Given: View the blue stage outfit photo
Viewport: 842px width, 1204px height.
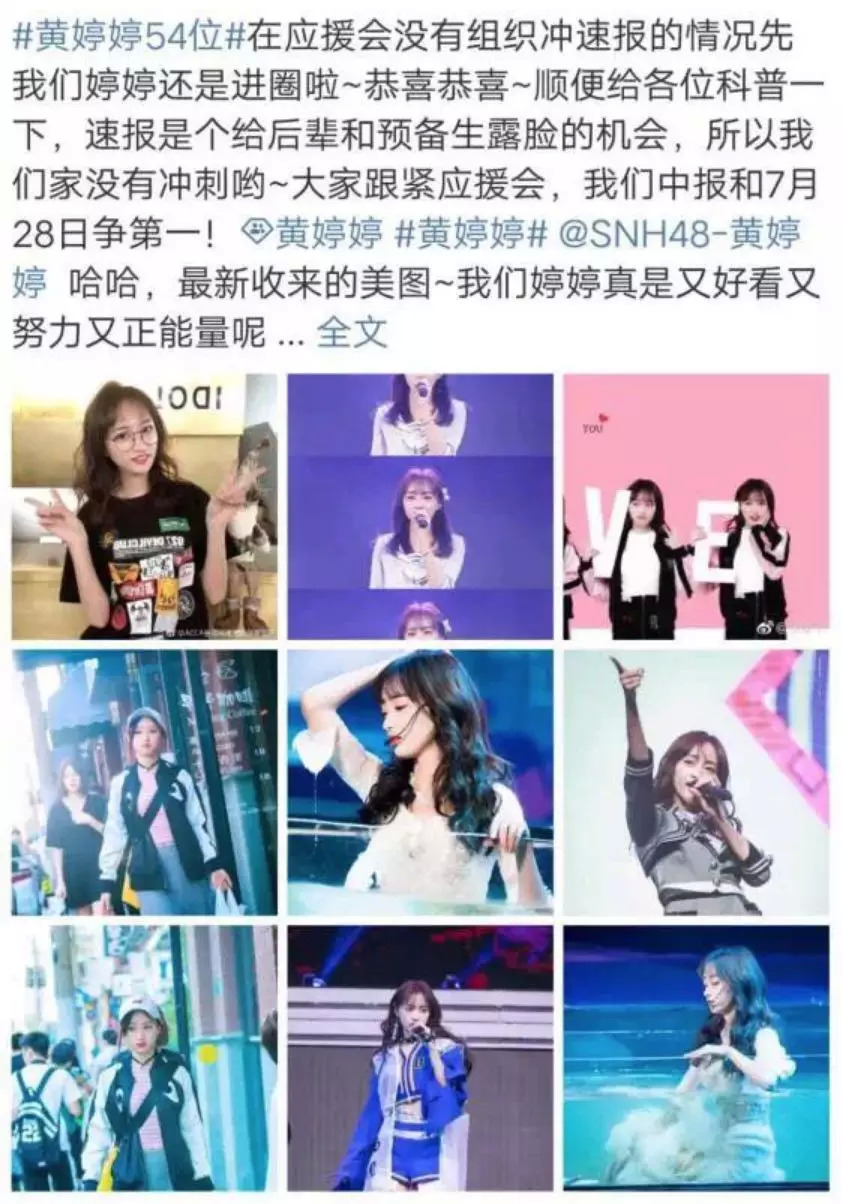Looking at the screenshot, I should pos(420,1057).
